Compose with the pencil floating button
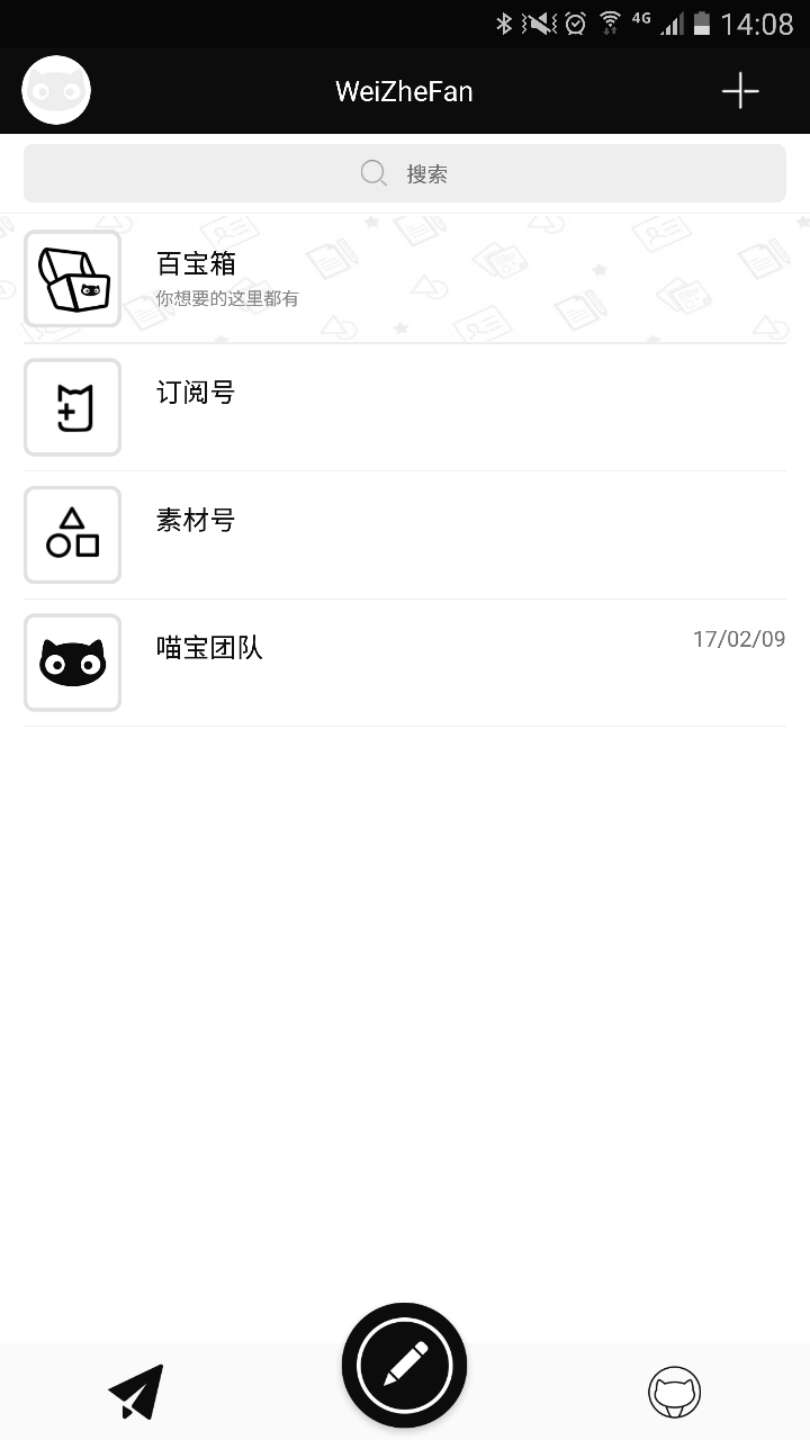The image size is (810, 1440). (405, 1365)
